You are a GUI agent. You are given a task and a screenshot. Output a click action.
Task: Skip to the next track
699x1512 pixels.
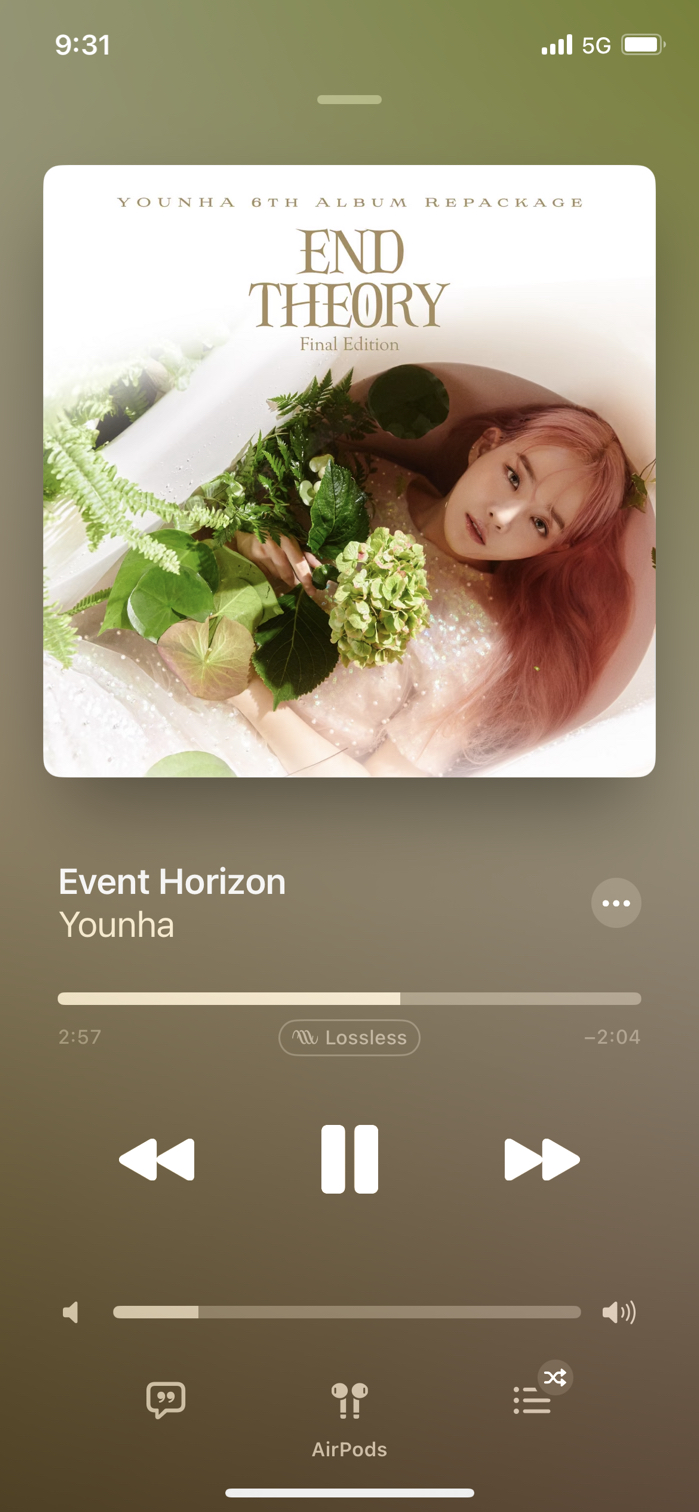pyautogui.click(x=541, y=1159)
